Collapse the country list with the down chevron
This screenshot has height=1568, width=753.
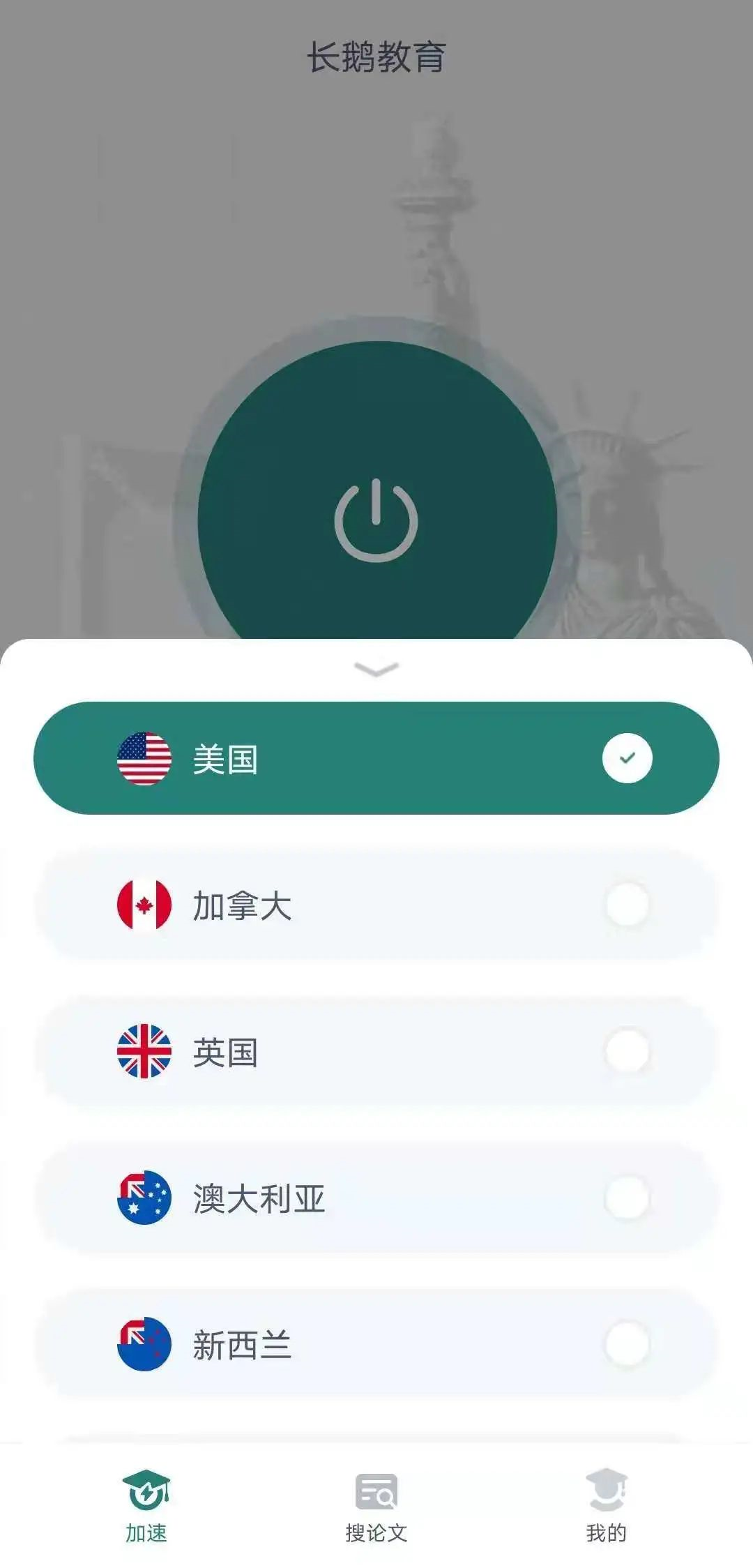(x=376, y=670)
